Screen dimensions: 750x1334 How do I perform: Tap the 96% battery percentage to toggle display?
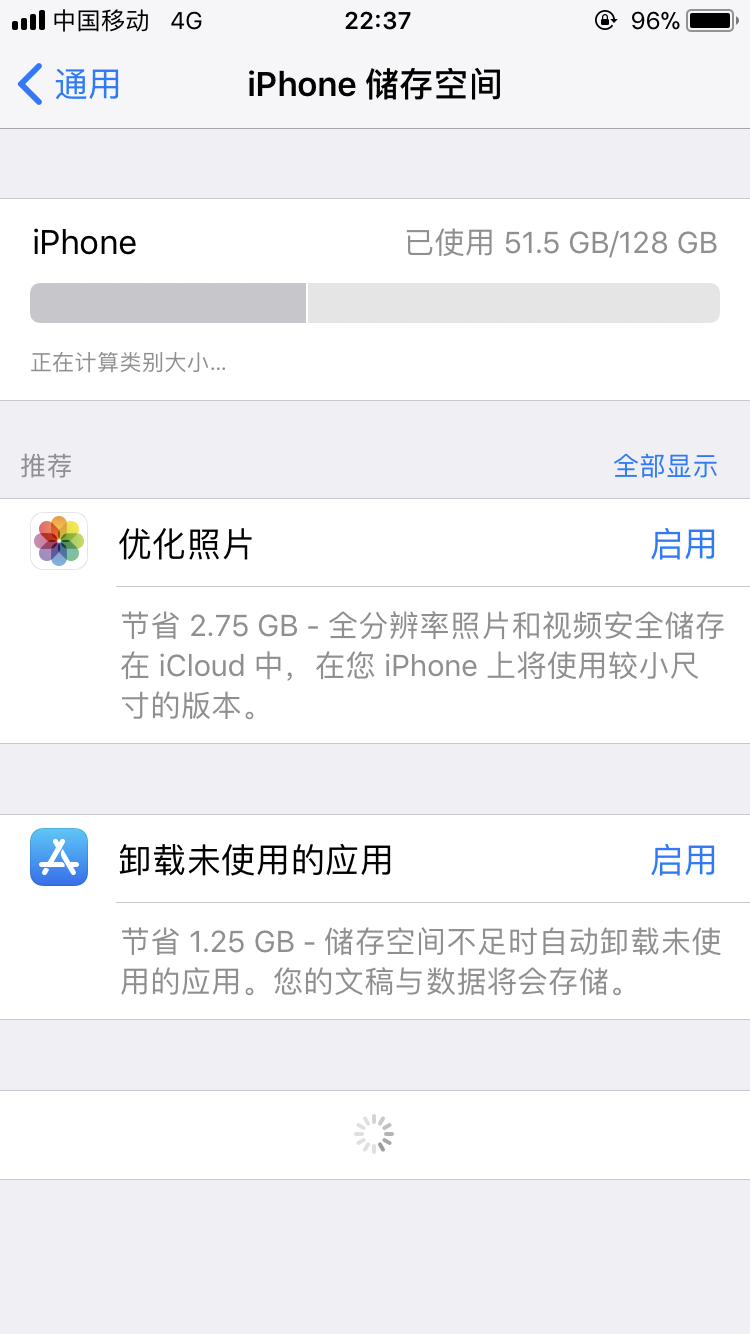point(656,20)
